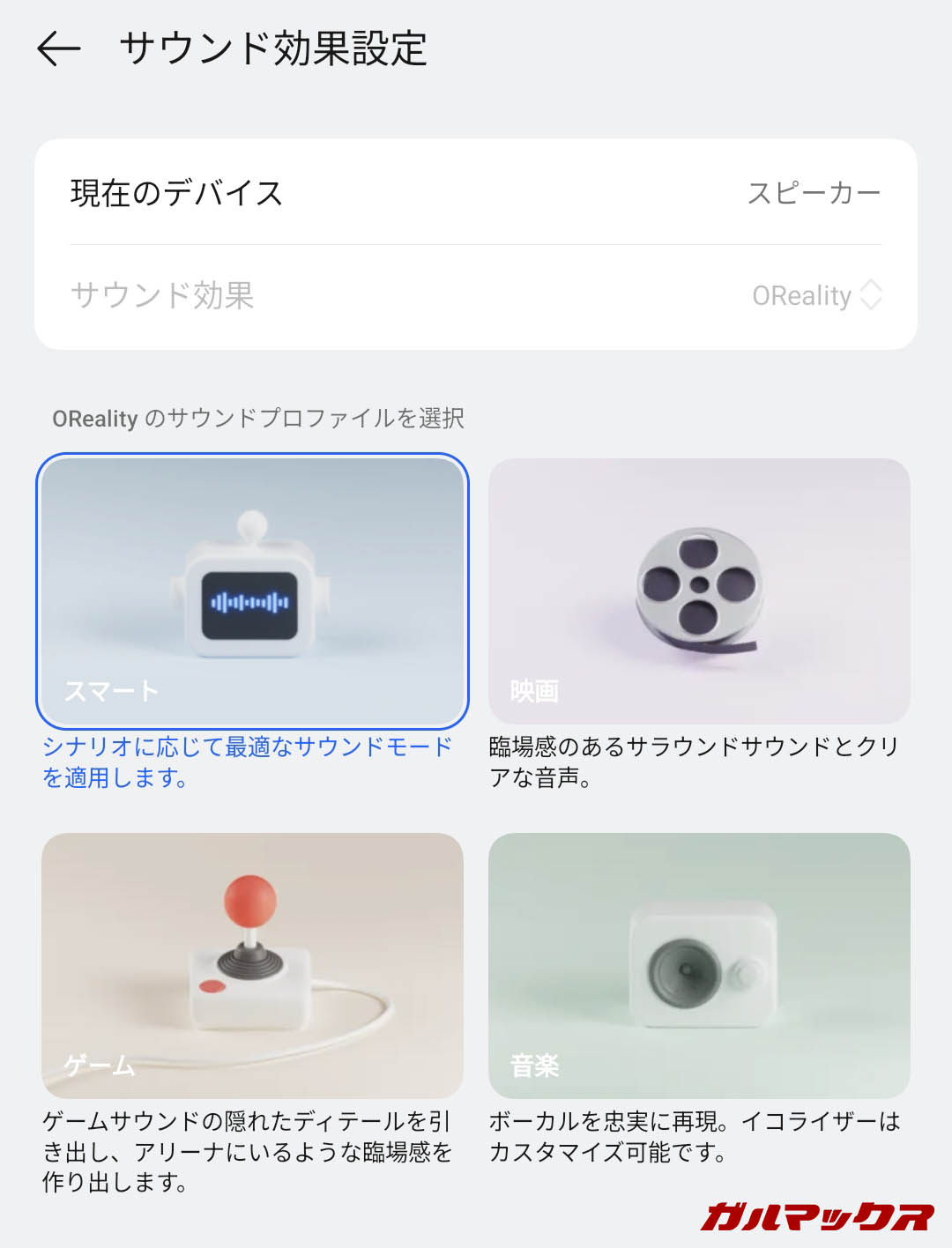Switch to the ゲーム sound profile
This screenshot has width=952, height=1248.
click(x=252, y=965)
